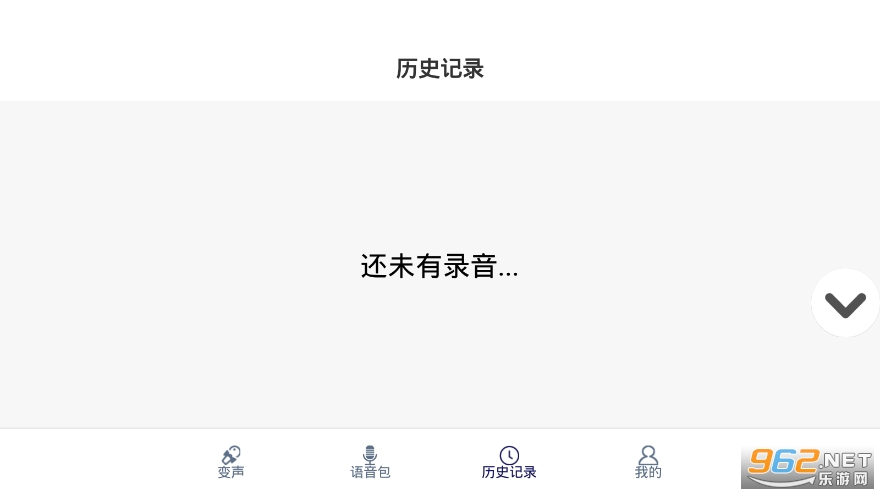The width and height of the screenshot is (880, 495).
Task: Open the 语音包 tab
Action: pos(370,462)
